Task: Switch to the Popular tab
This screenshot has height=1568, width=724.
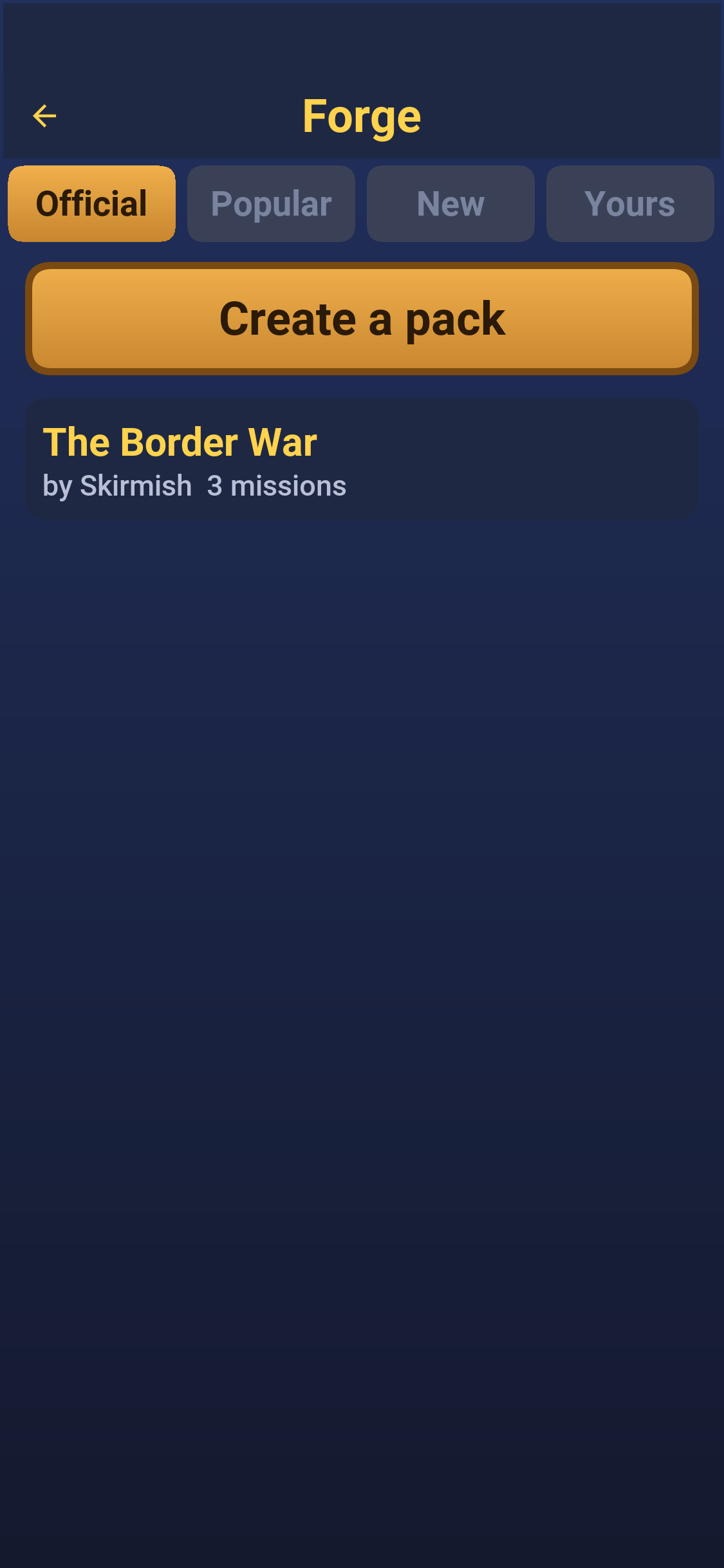Action: point(271,203)
